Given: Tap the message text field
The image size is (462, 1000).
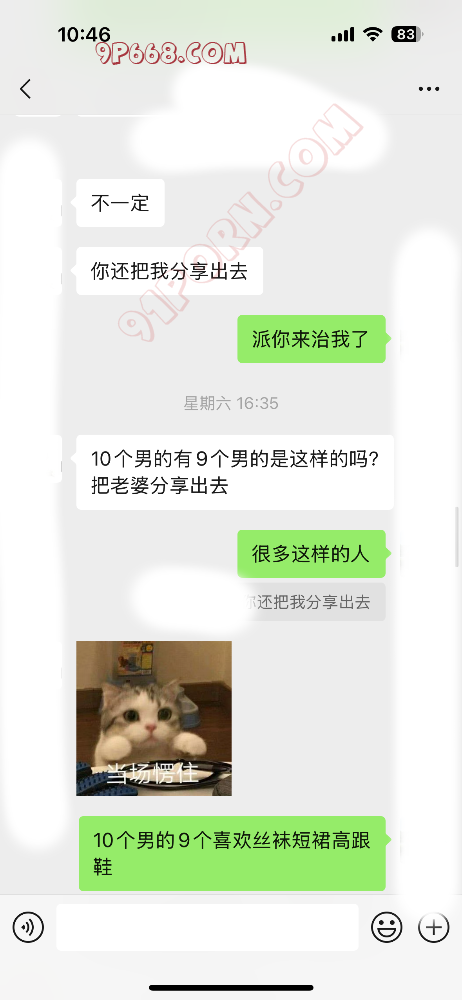Looking at the screenshot, I should pos(207,927).
